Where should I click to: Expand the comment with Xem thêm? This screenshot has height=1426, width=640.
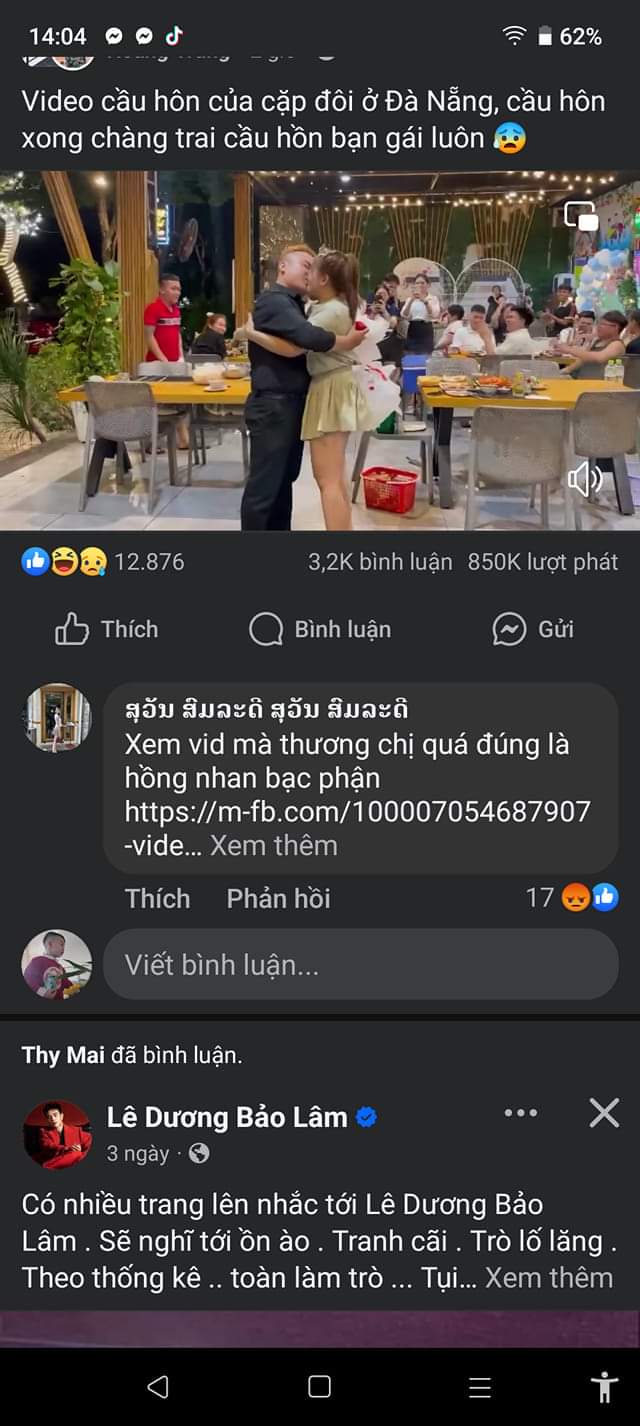coord(273,845)
